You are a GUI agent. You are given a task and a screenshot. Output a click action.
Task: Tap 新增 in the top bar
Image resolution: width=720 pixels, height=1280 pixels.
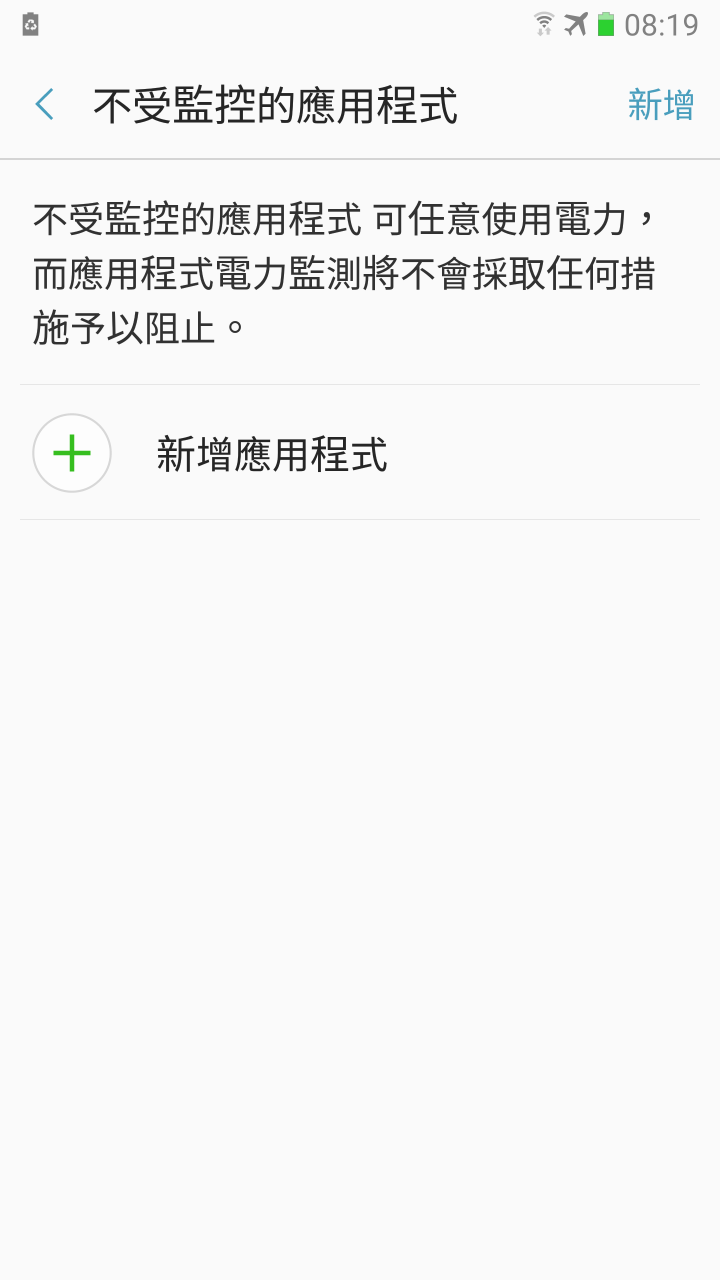(660, 105)
